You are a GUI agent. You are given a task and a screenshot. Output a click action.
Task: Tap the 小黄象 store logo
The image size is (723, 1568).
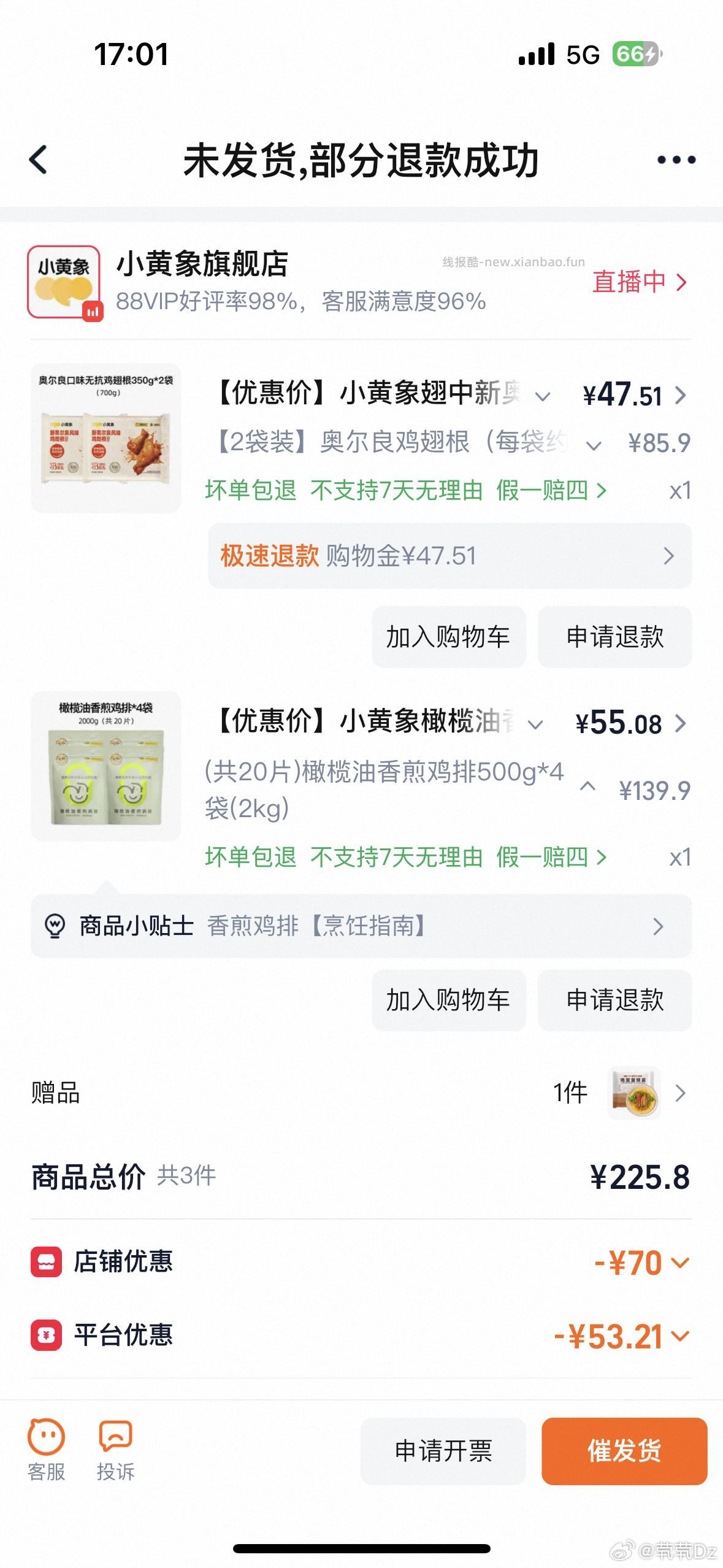63,282
